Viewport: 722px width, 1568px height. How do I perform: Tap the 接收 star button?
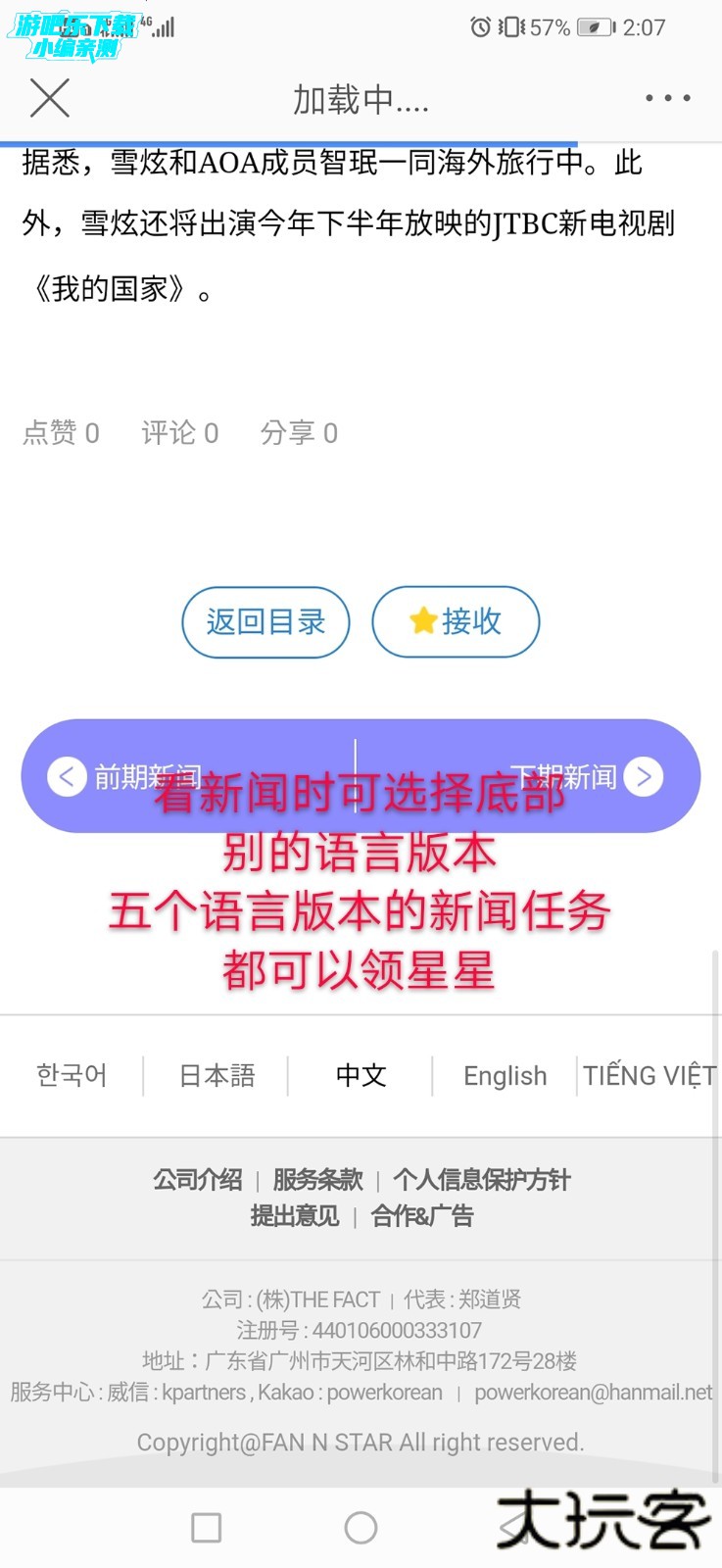coord(456,621)
